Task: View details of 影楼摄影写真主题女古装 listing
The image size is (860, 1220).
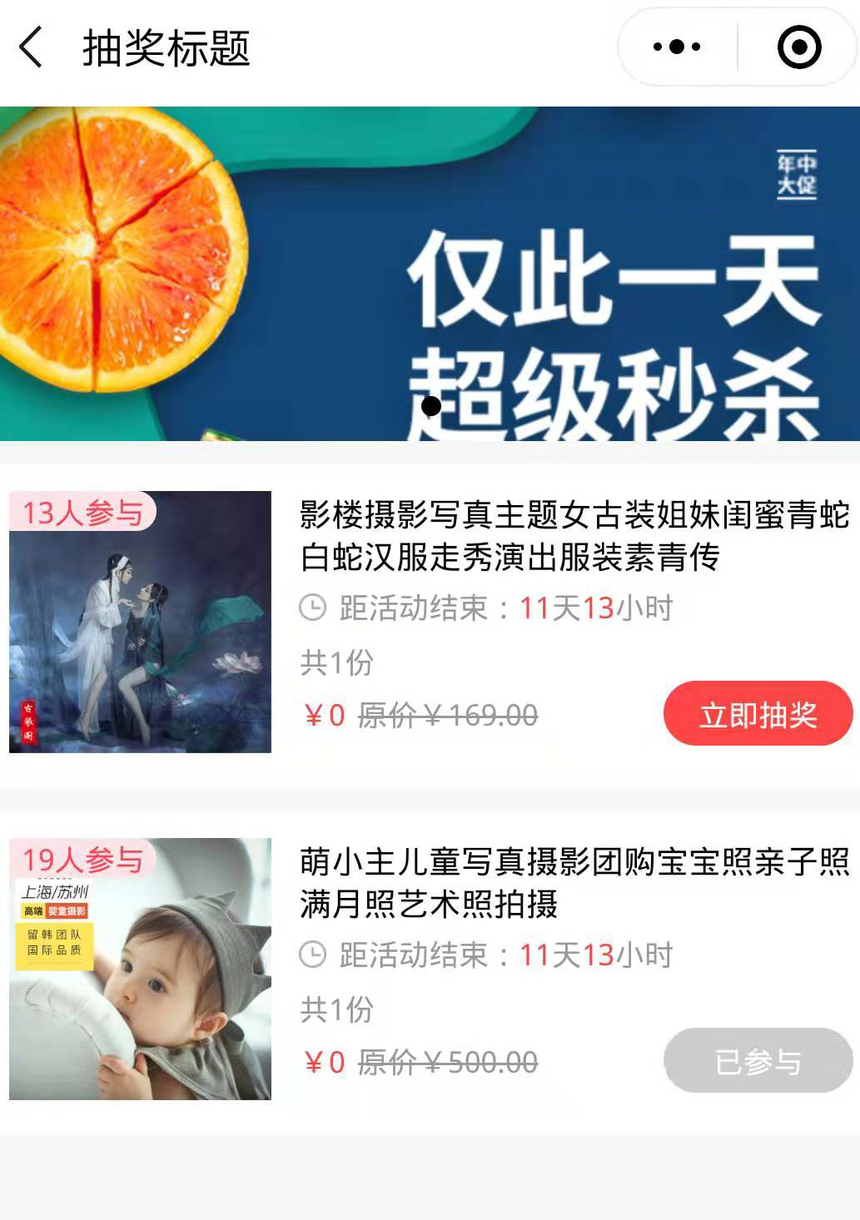Action: tap(574, 536)
